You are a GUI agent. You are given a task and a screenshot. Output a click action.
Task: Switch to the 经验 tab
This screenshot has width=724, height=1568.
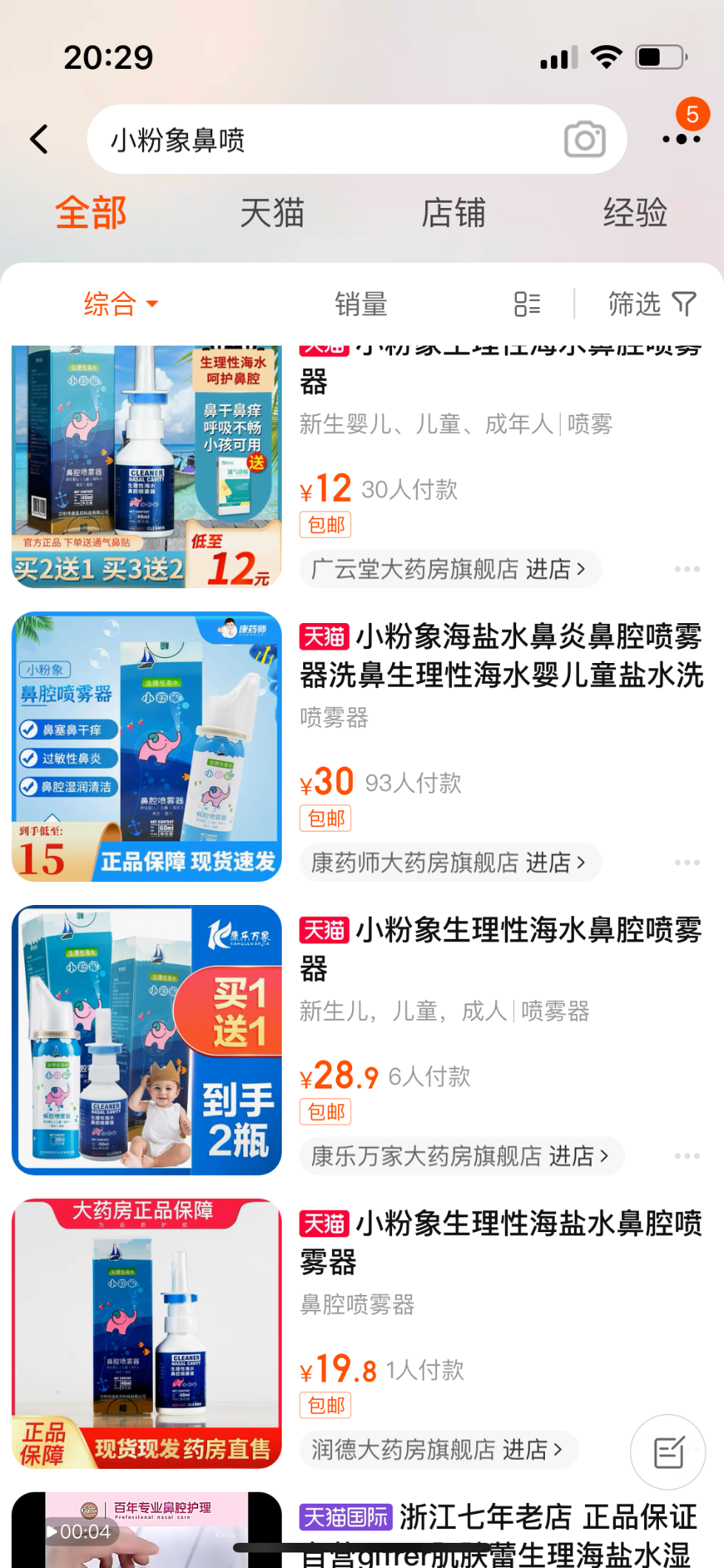[x=635, y=213]
